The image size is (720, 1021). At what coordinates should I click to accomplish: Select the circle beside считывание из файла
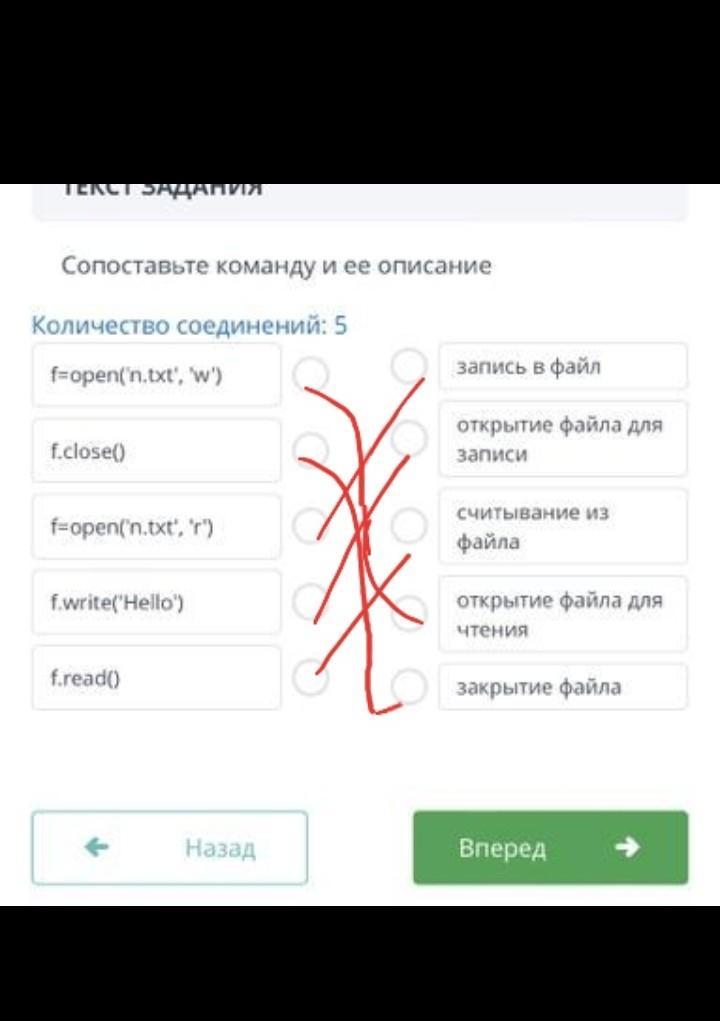tap(409, 525)
